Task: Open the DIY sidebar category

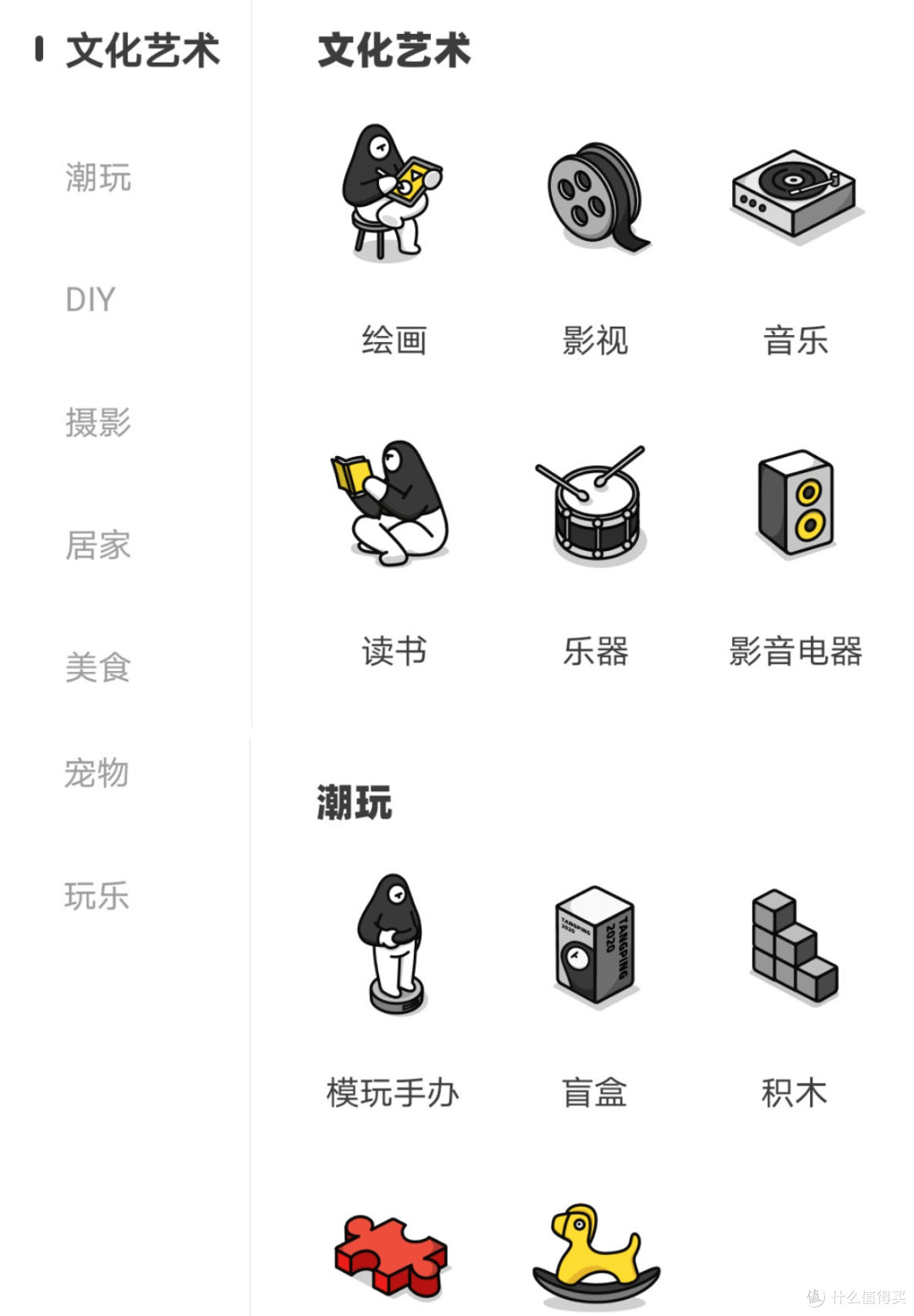Action: coord(90,300)
